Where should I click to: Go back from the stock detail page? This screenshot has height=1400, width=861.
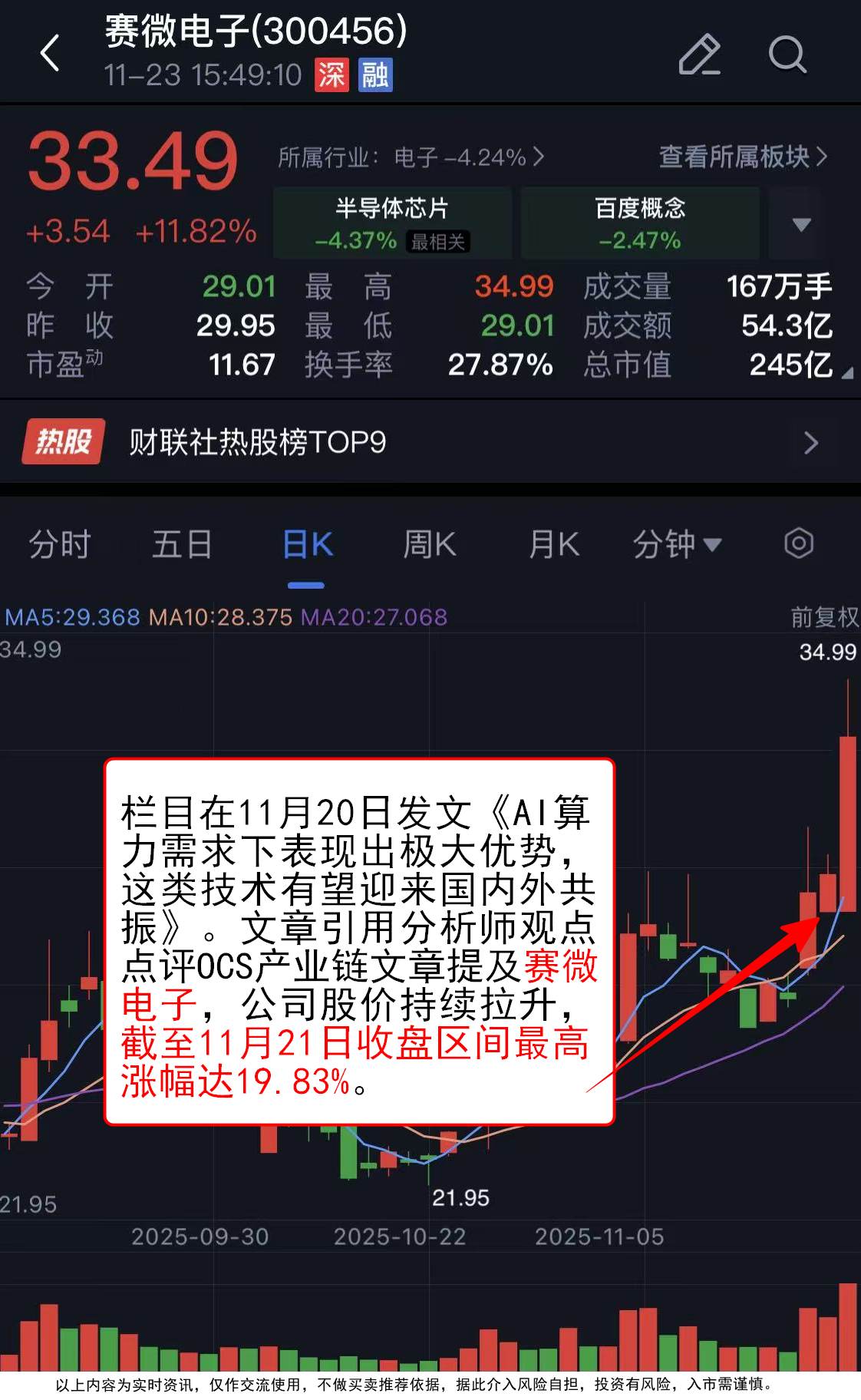point(50,54)
